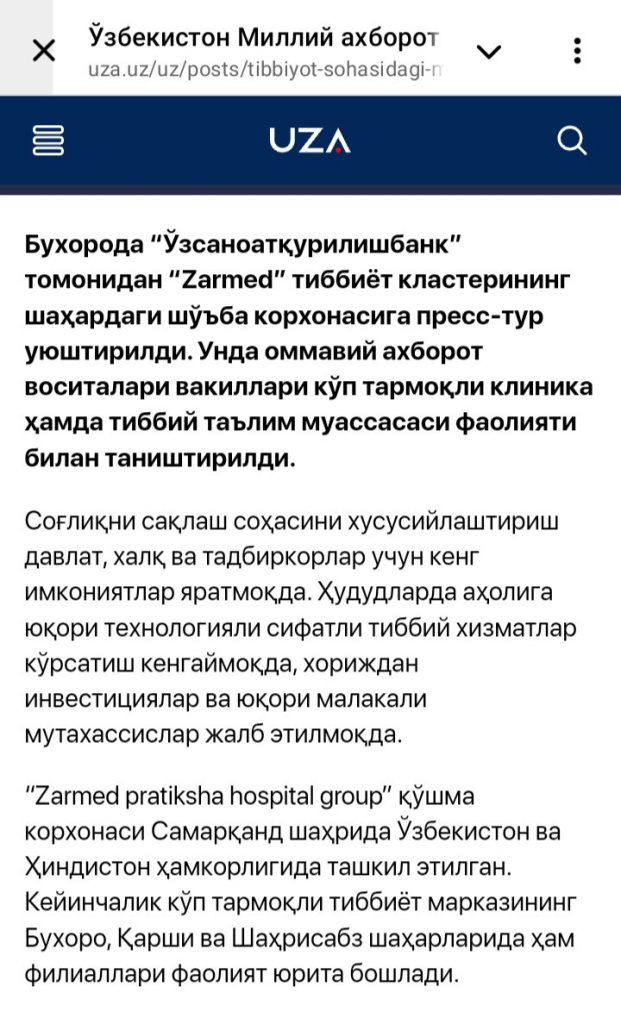Go to UZA homepage via logo

coord(310,140)
